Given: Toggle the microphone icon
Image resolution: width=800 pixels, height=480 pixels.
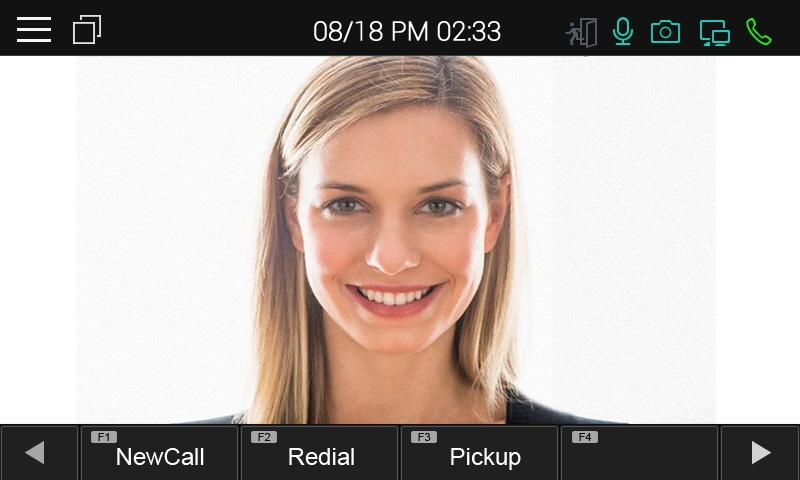Looking at the screenshot, I should 623,32.
